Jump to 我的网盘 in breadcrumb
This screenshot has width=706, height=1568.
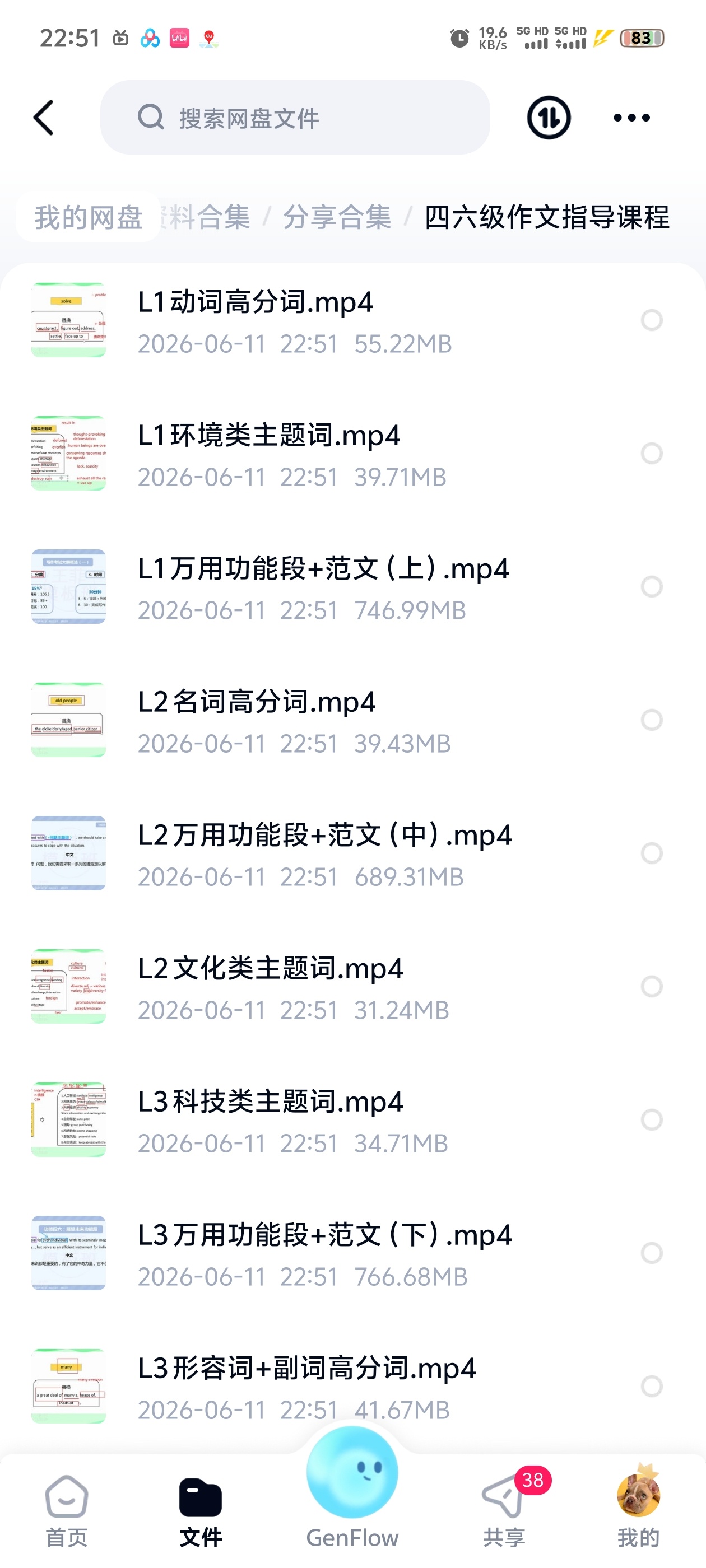point(89,217)
